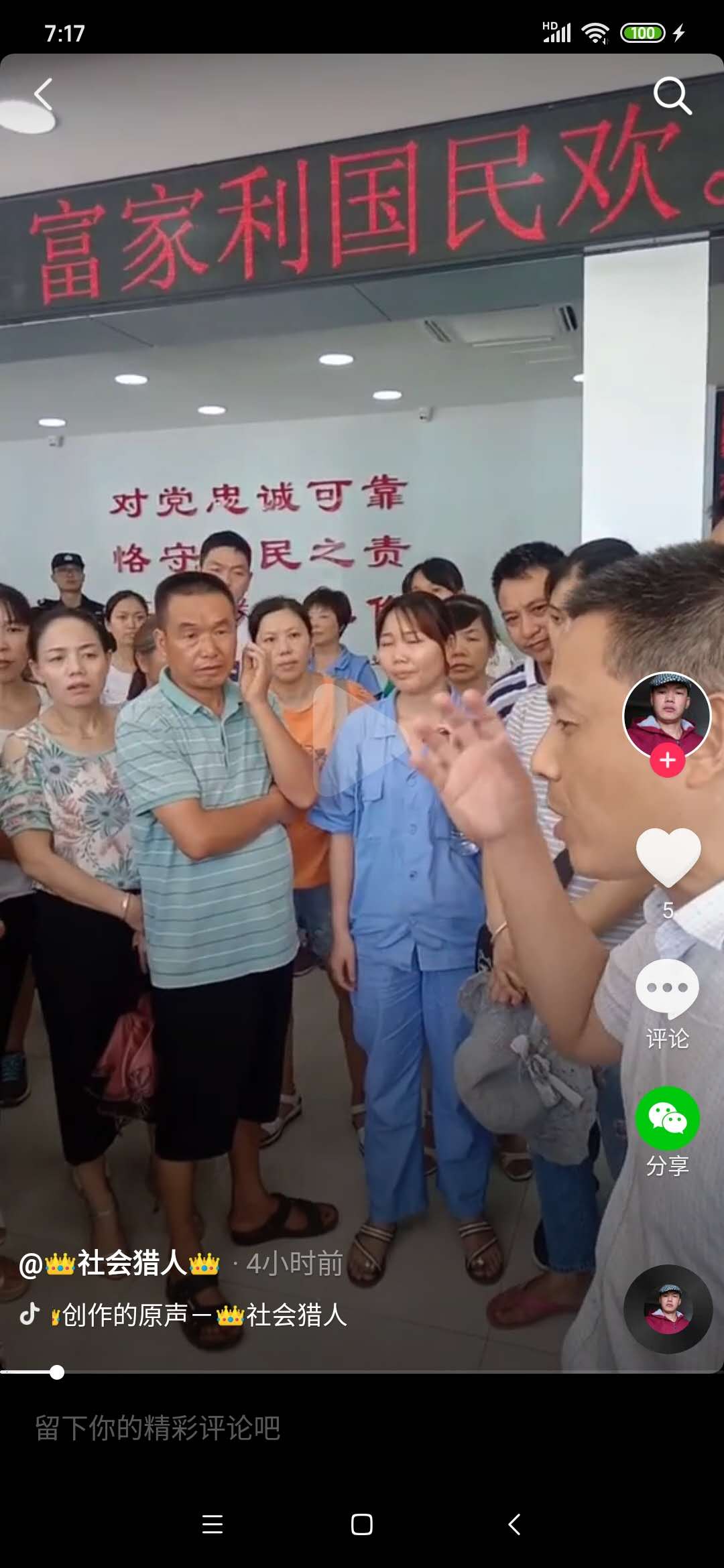Screen dimensions: 724x1568
Task: Go back using the top-left arrow
Action: coord(44,94)
